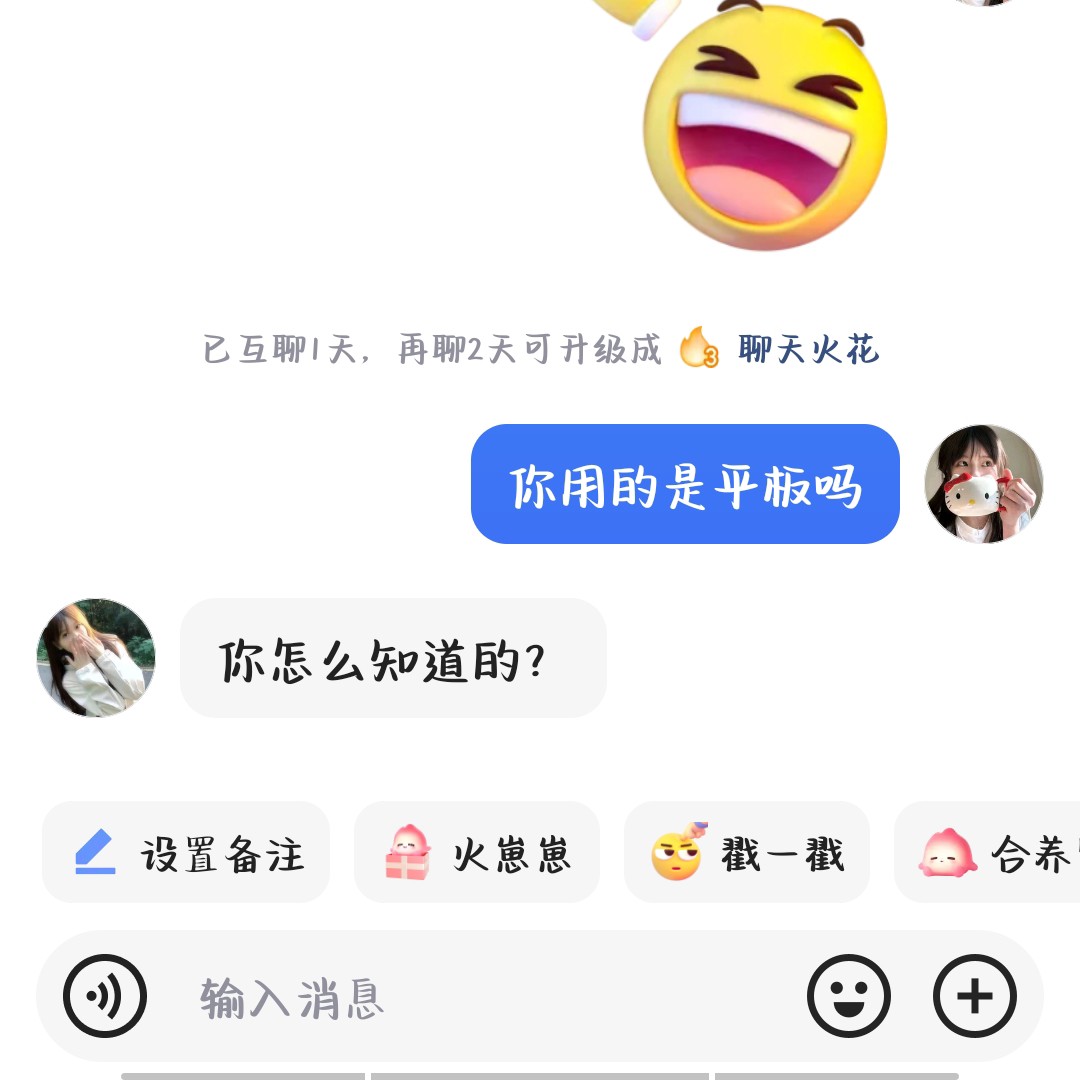
Task: Open the 合养 chip
Action: (990, 853)
